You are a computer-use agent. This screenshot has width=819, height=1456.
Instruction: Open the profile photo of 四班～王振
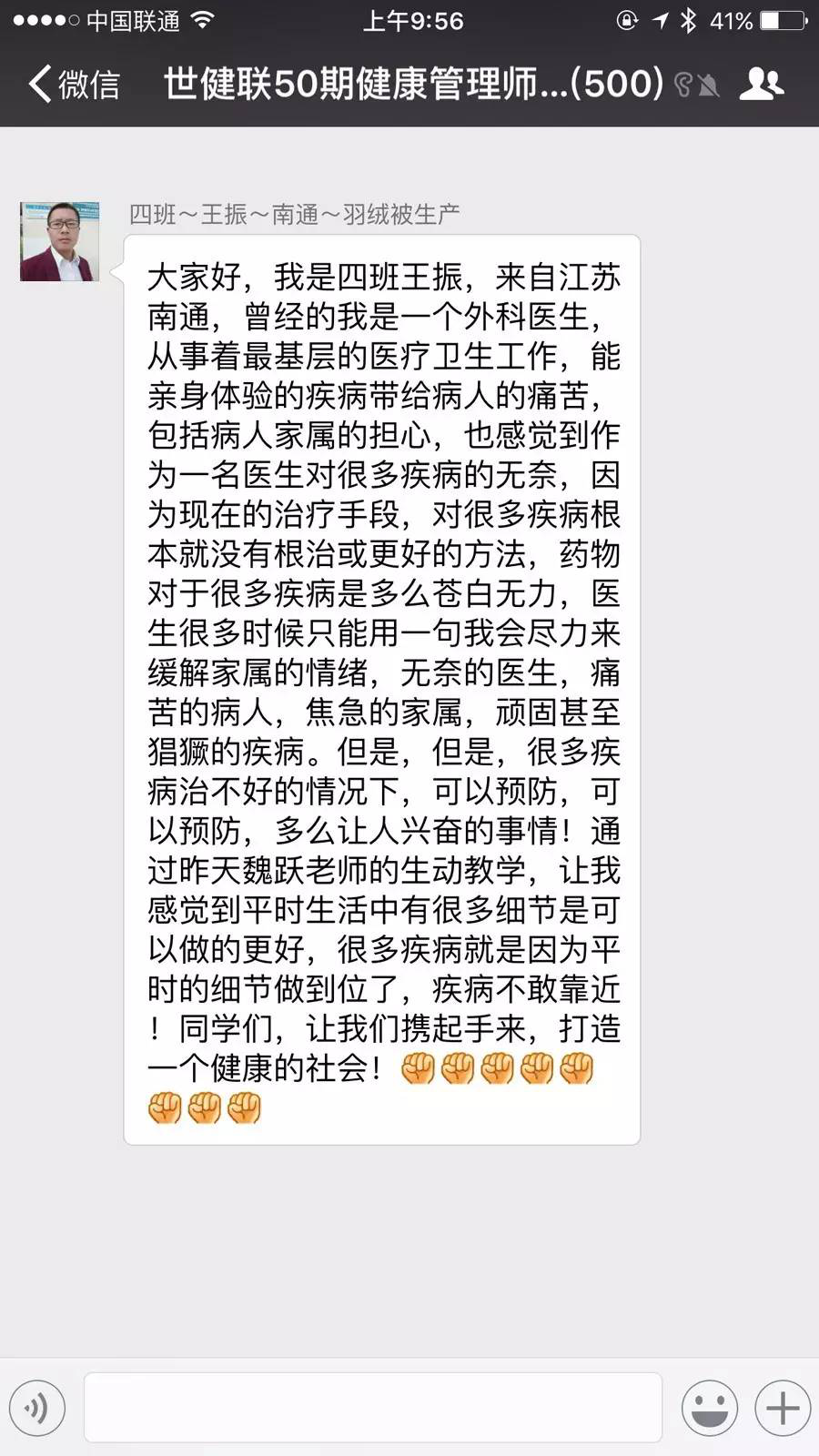pos(60,242)
